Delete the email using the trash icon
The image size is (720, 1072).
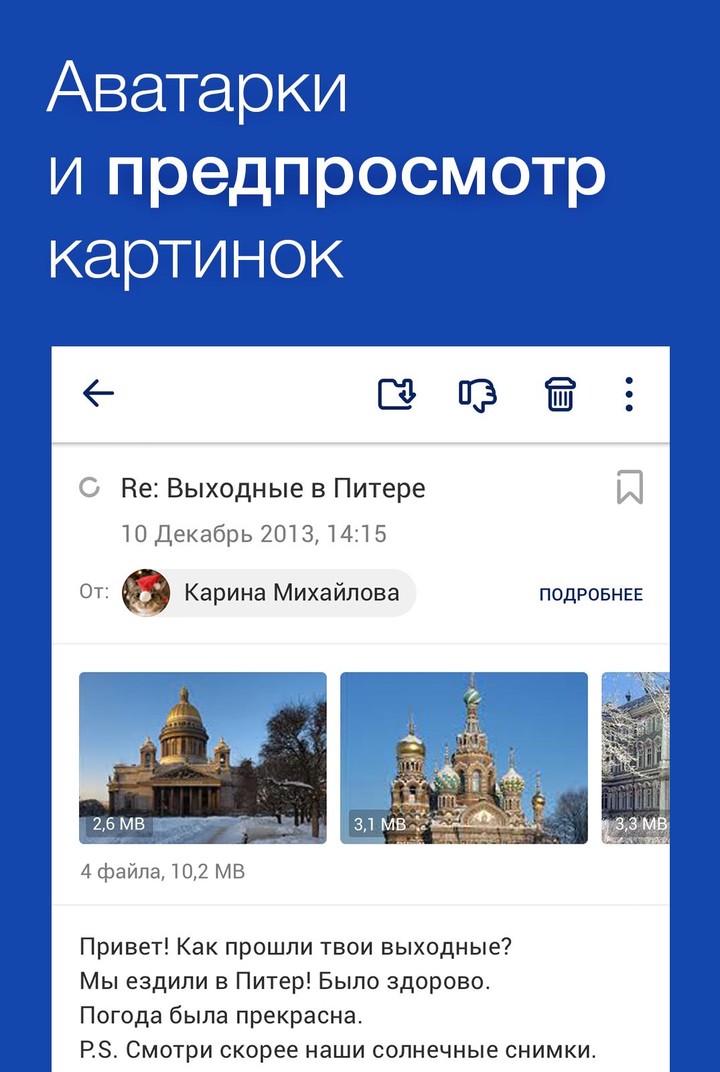pyautogui.click(x=560, y=395)
